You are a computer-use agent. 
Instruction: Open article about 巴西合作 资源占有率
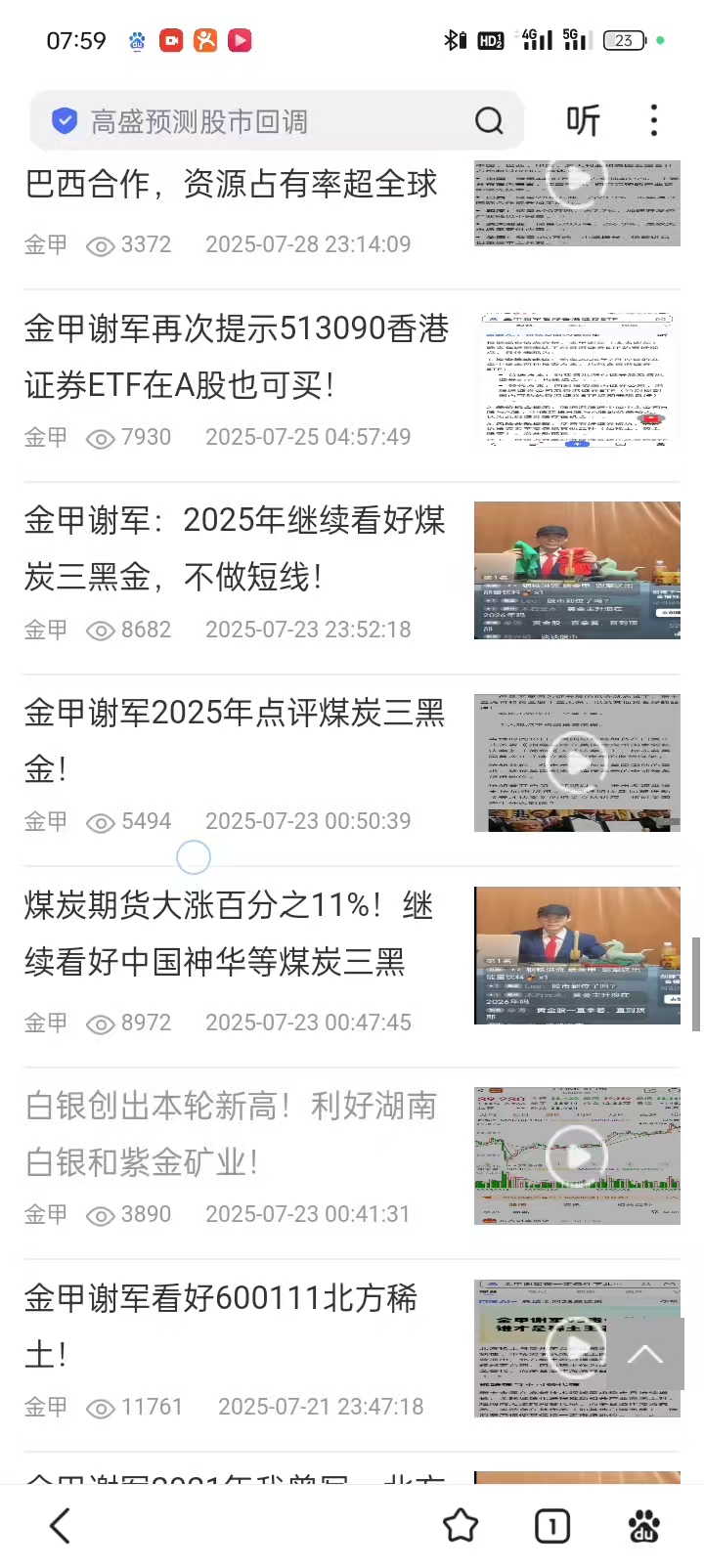click(231, 184)
